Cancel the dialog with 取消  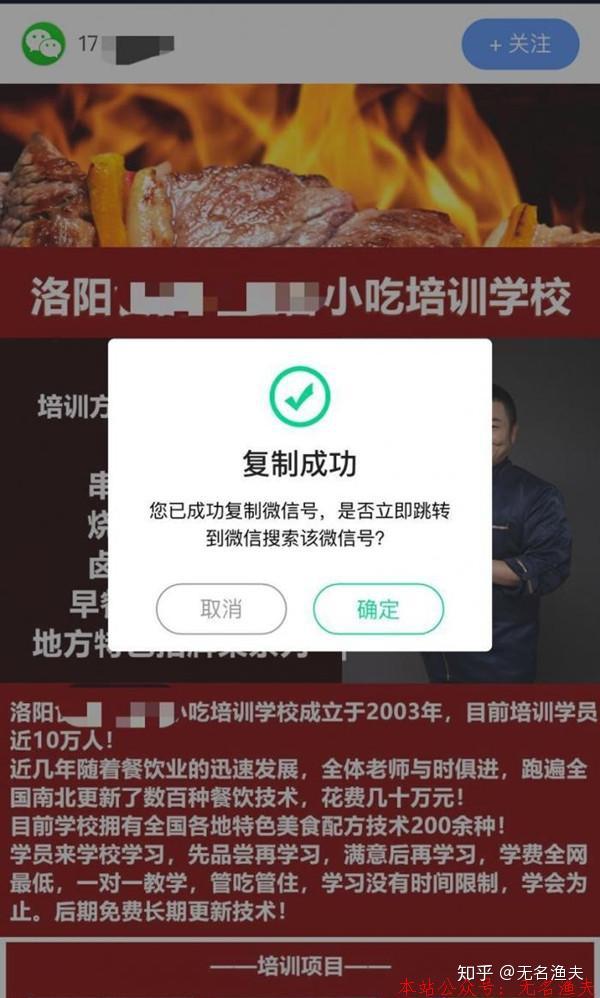click(221, 609)
